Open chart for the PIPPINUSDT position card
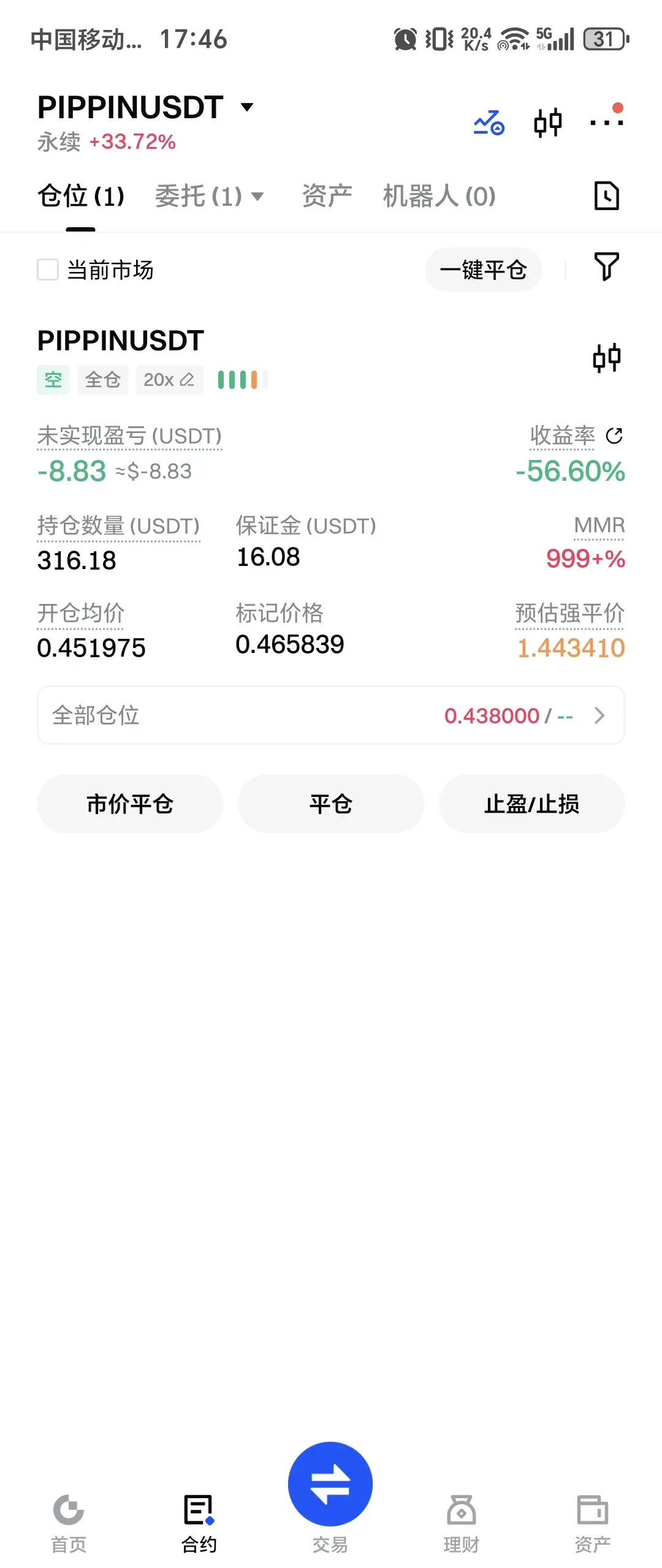Screen dimensions: 662x1568 point(606,358)
